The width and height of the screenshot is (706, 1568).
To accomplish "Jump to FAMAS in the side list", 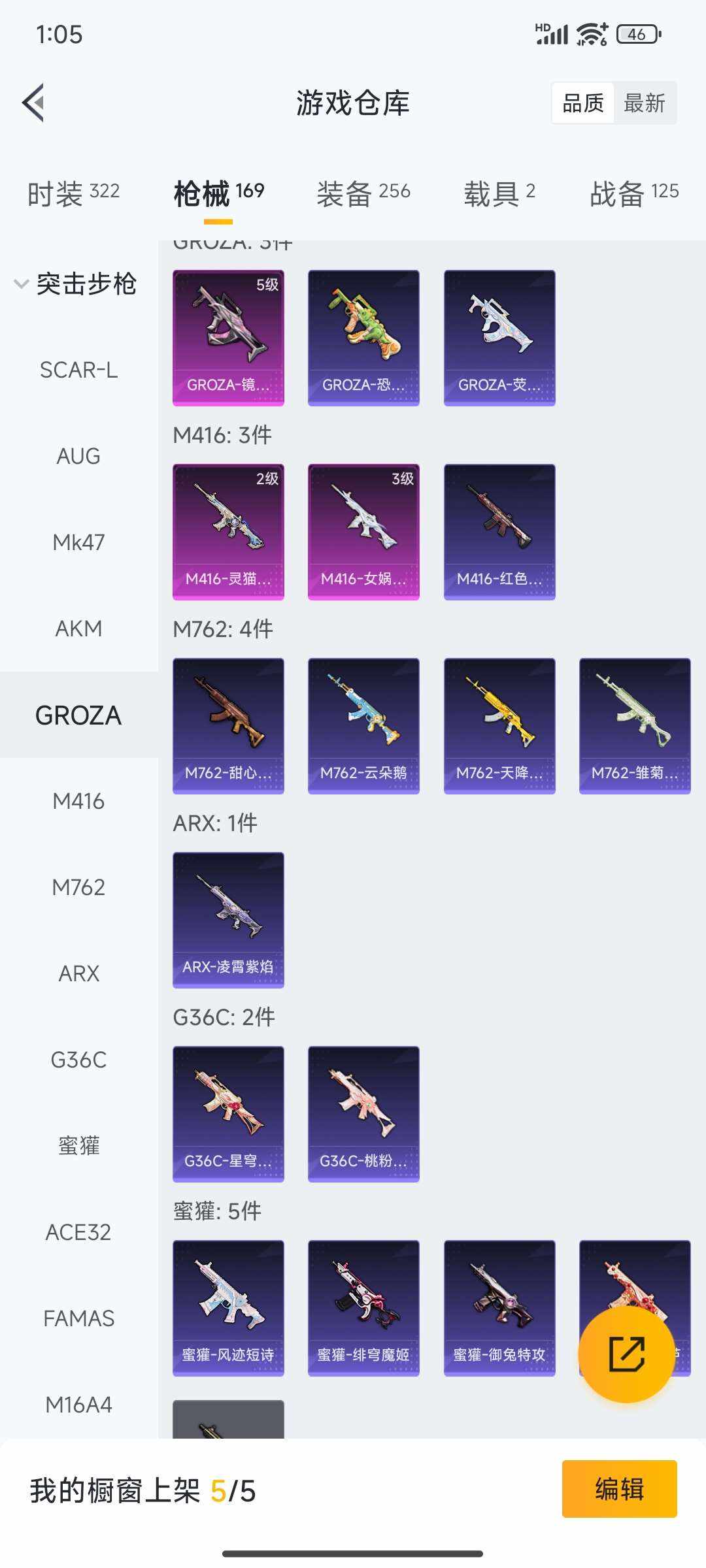I will 78,1318.
